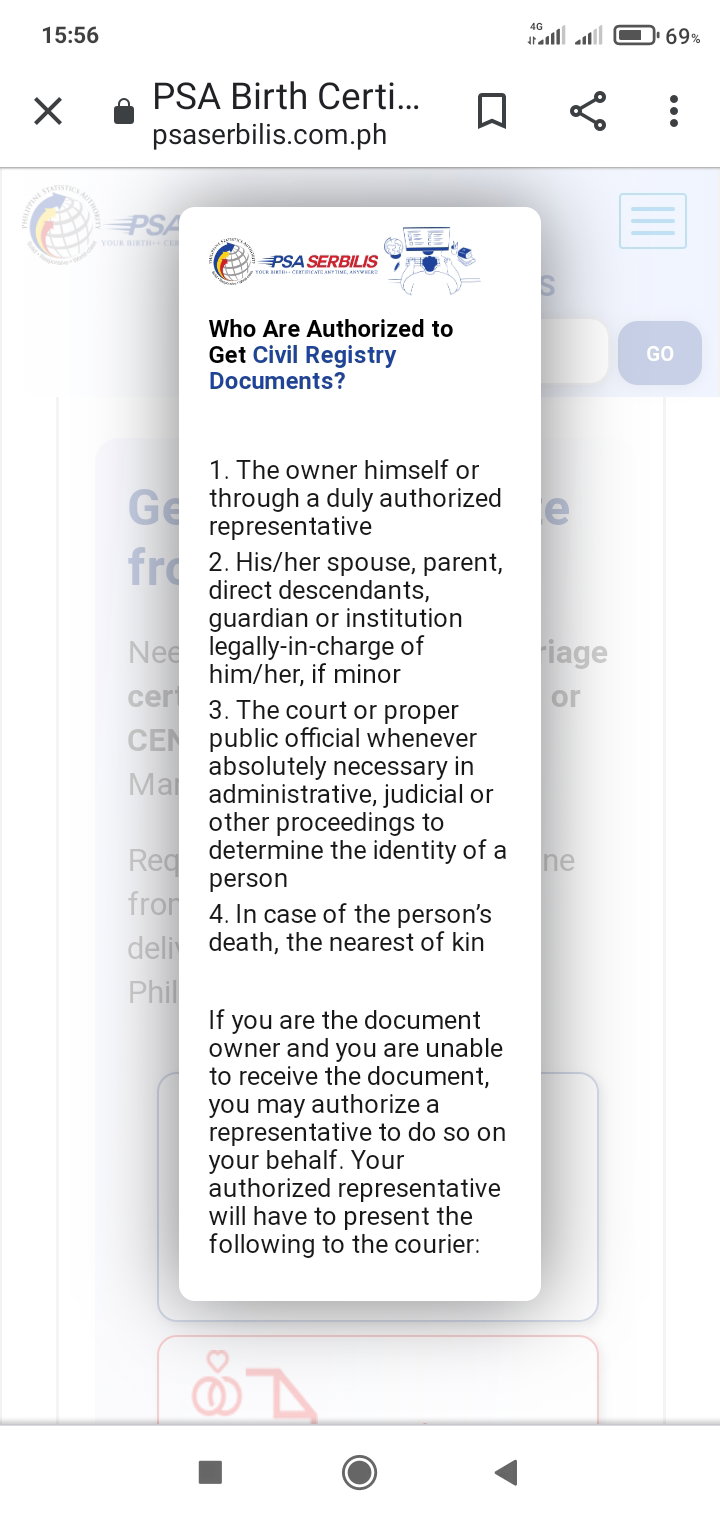Bookmark this PSA Serbilis page

pos(491,111)
